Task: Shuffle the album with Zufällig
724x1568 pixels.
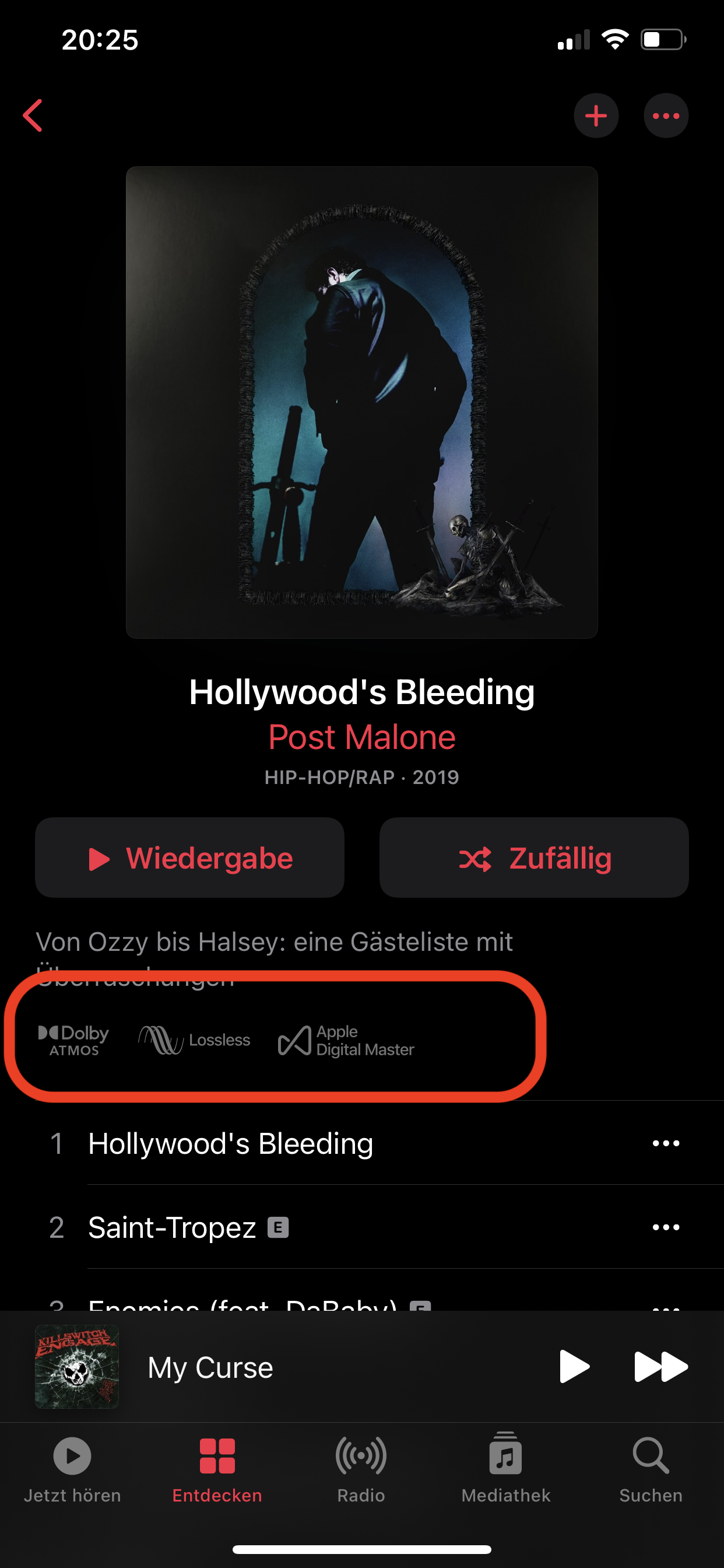Action: (x=533, y=857)
